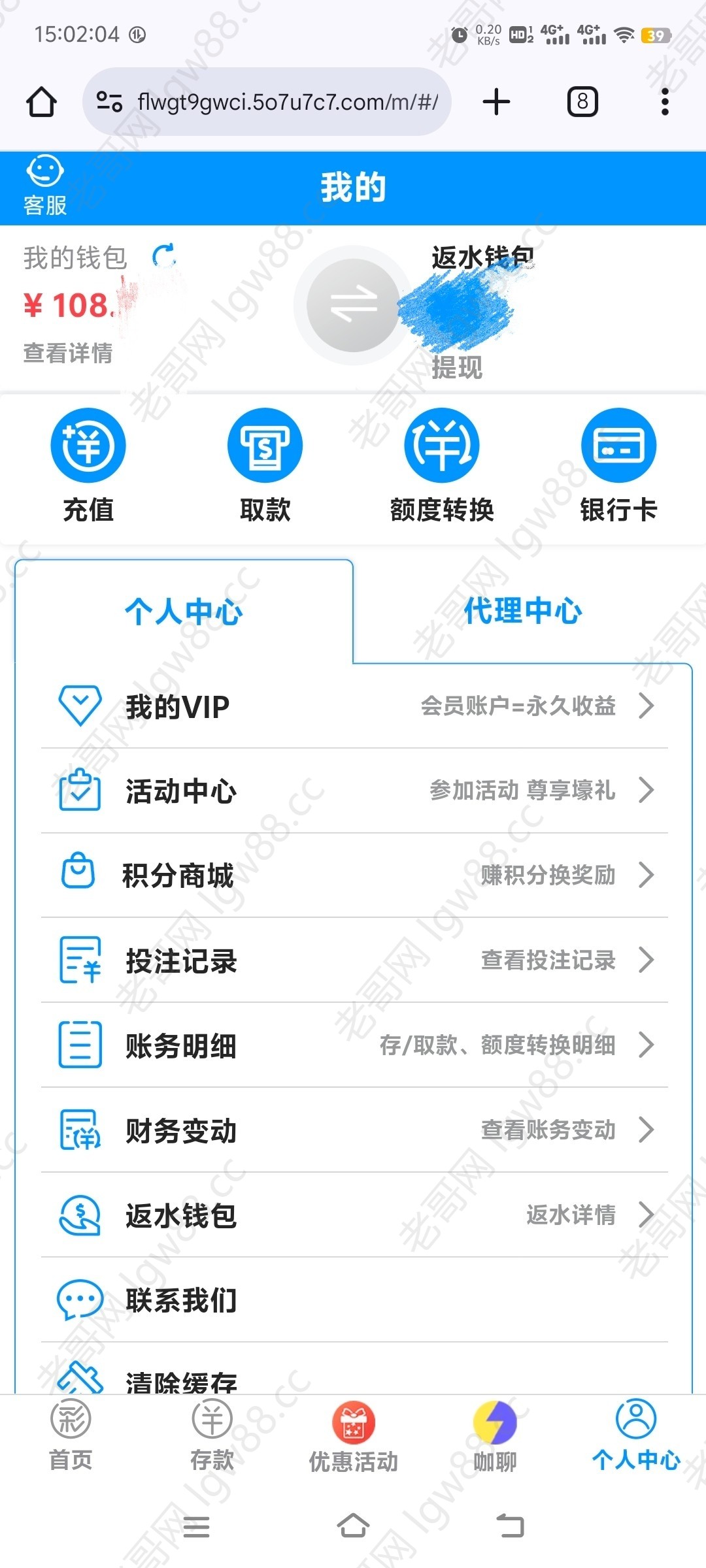706x1568 pixels.
Task: Open browser overflow menu
Action: coord(665,102)
